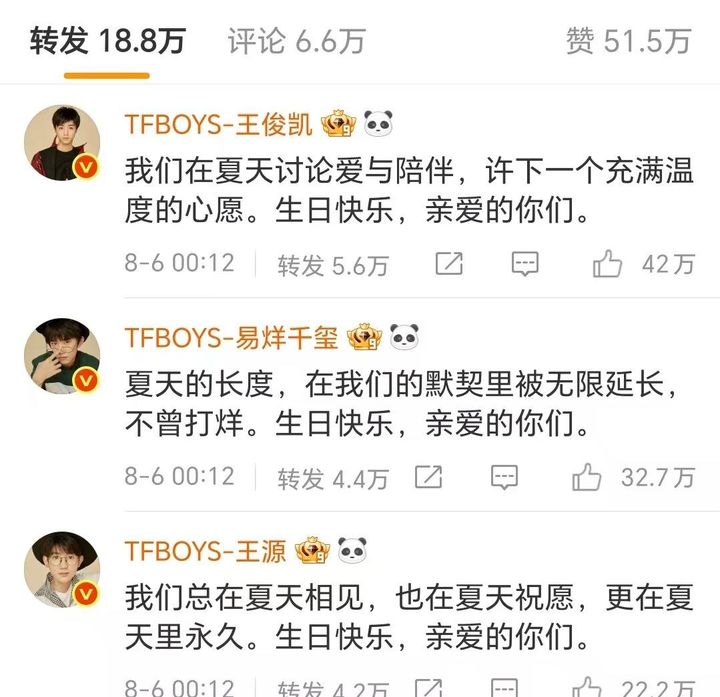Repost 王俊凯's post via 转发 5.6万
The image size is (720, 697).
click(x=333, y=265)
